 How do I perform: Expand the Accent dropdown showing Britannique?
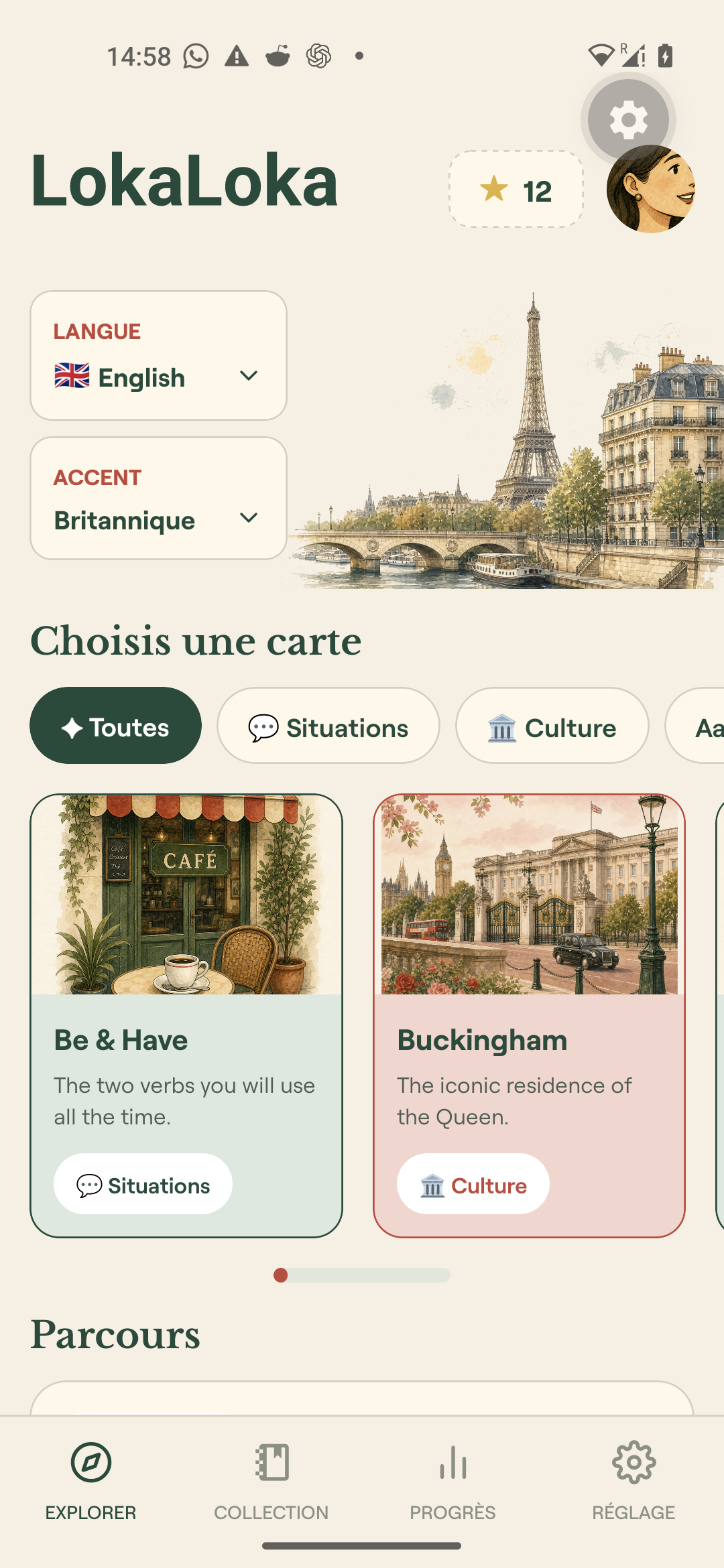click(x=158, y=499)
